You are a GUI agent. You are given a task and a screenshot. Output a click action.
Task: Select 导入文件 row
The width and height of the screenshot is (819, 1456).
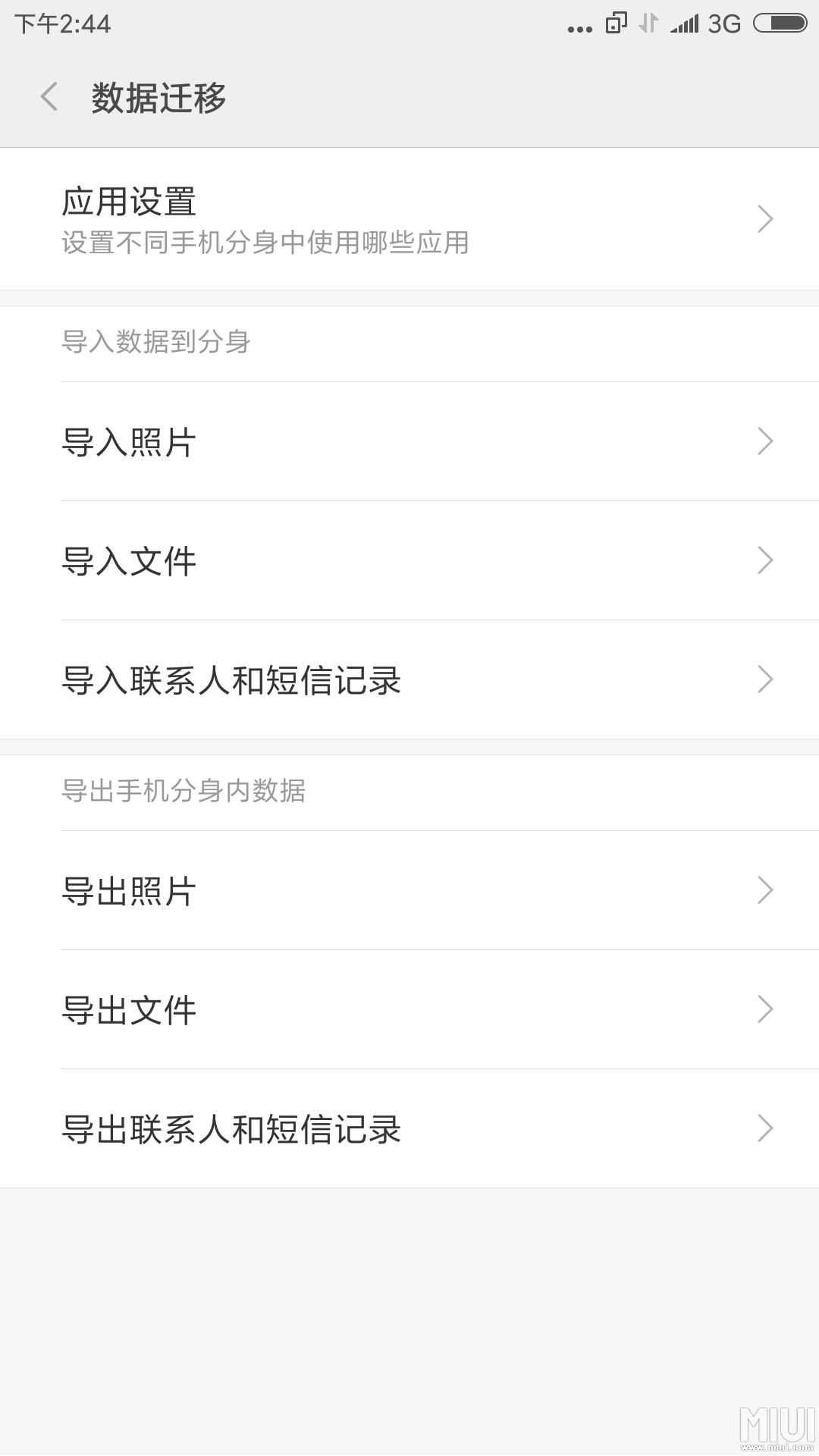(x=409, y=560)
